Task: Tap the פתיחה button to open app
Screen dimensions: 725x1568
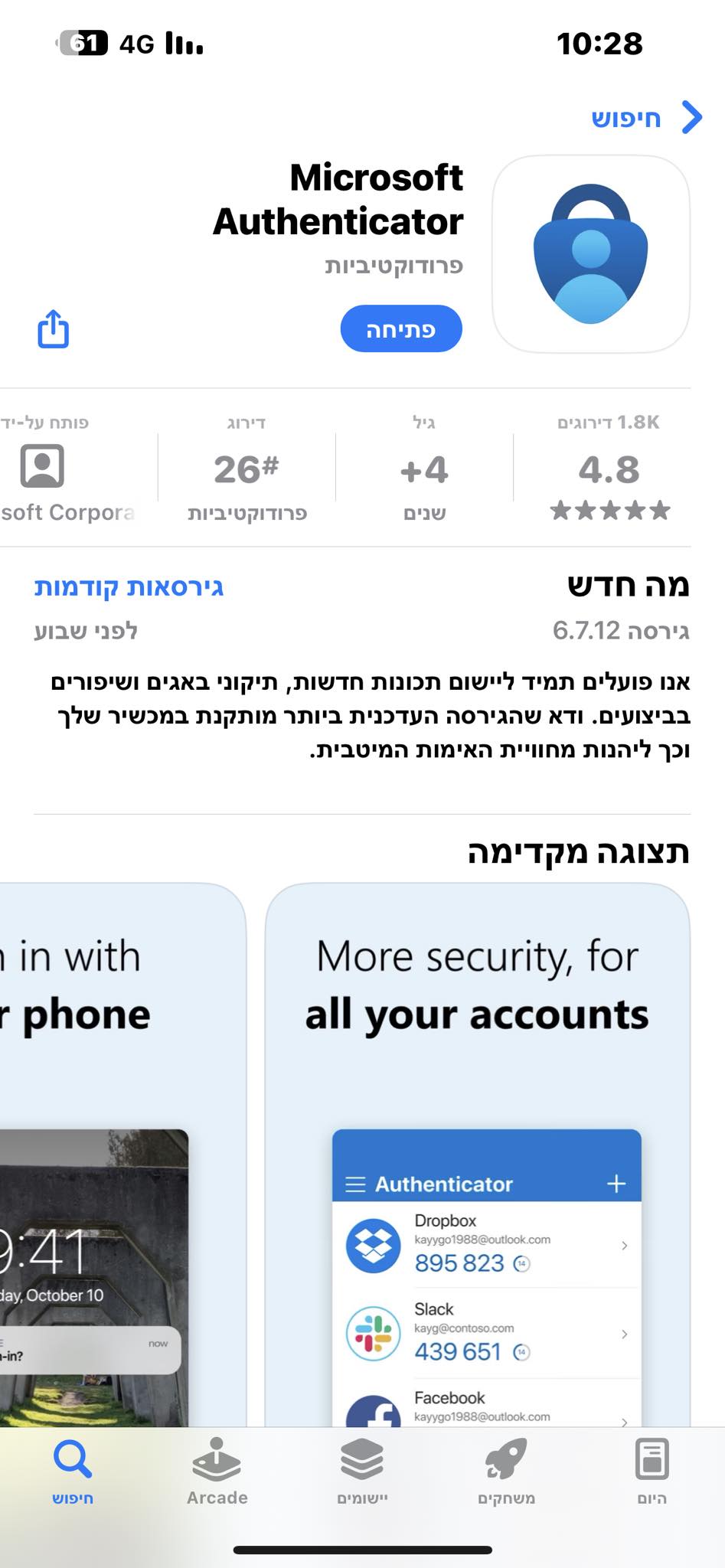Action: coord(400,329)
